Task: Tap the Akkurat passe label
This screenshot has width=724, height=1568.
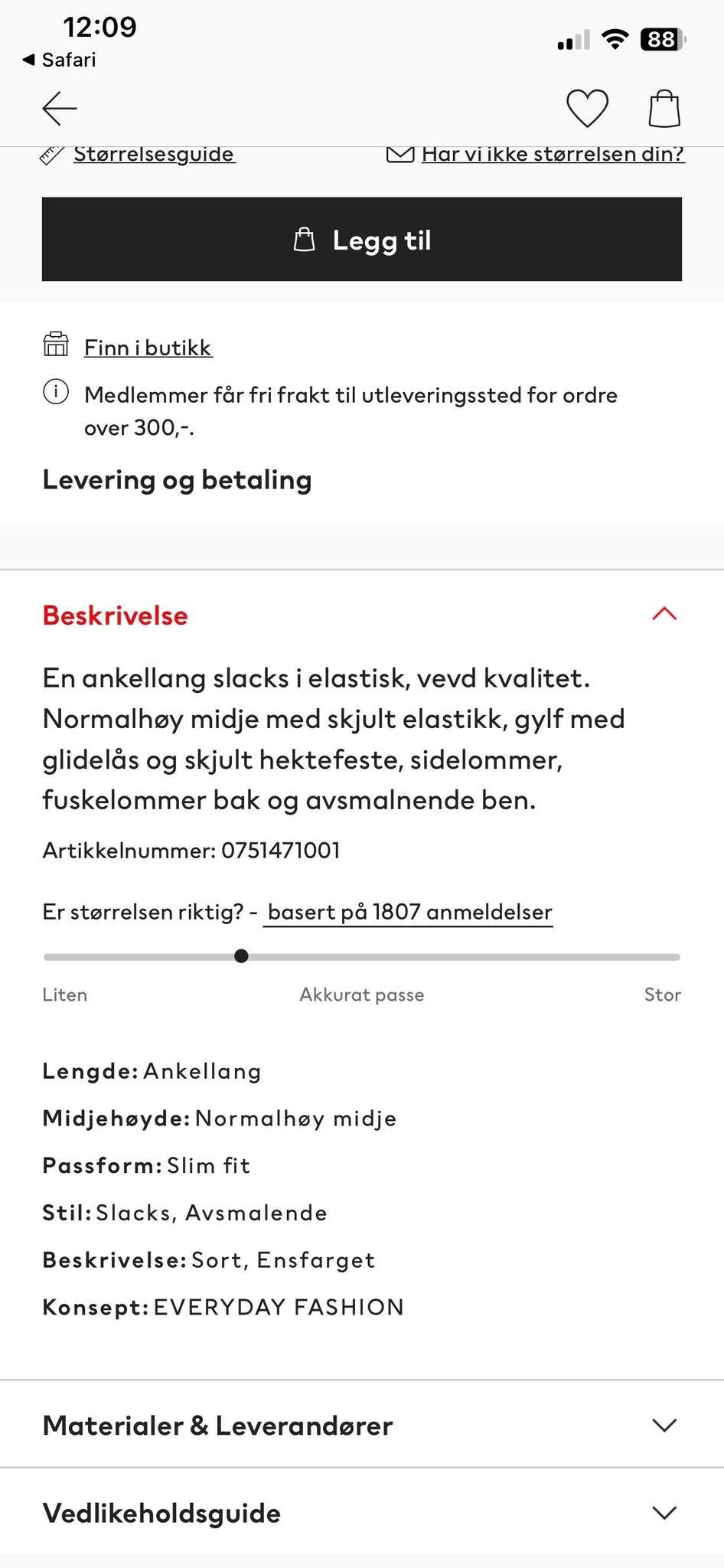Action: (362, 994)
